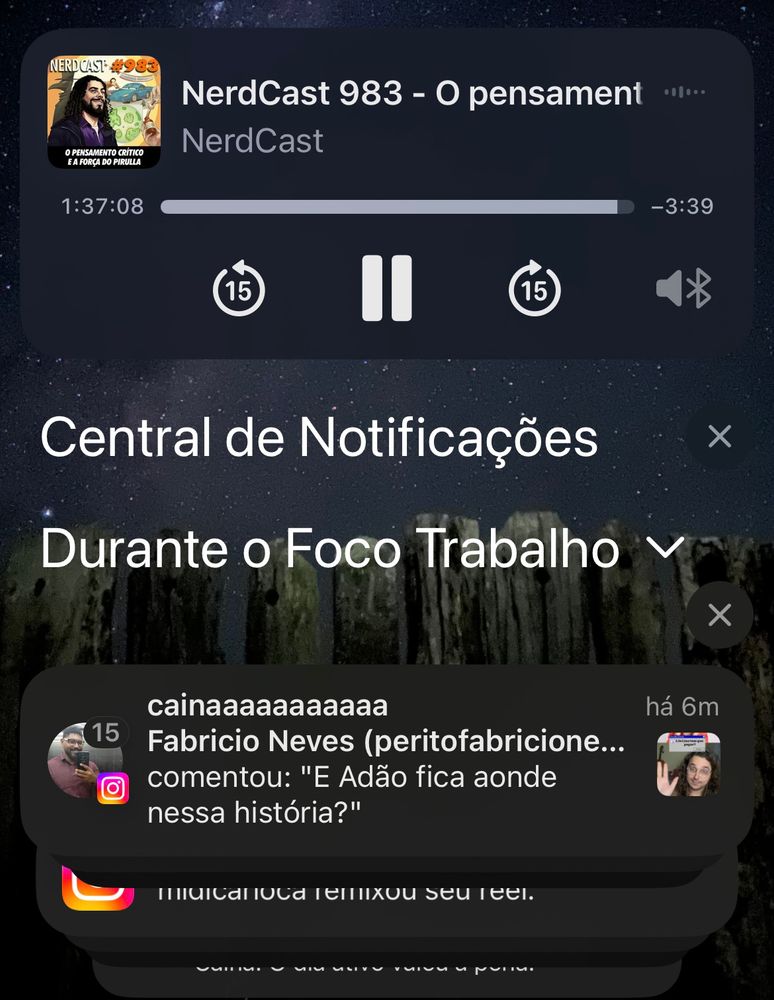
Task: Expand the Durante o Foco Trabalho section
Action: tap(665, 548)
